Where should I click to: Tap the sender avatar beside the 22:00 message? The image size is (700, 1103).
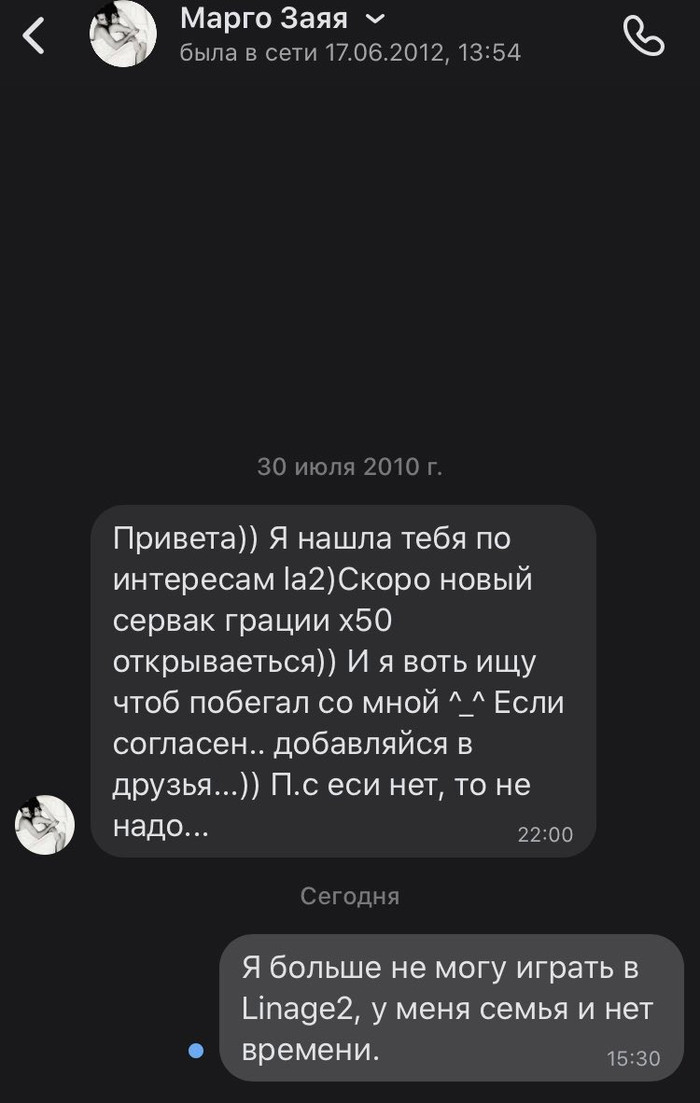click(45, 824)
